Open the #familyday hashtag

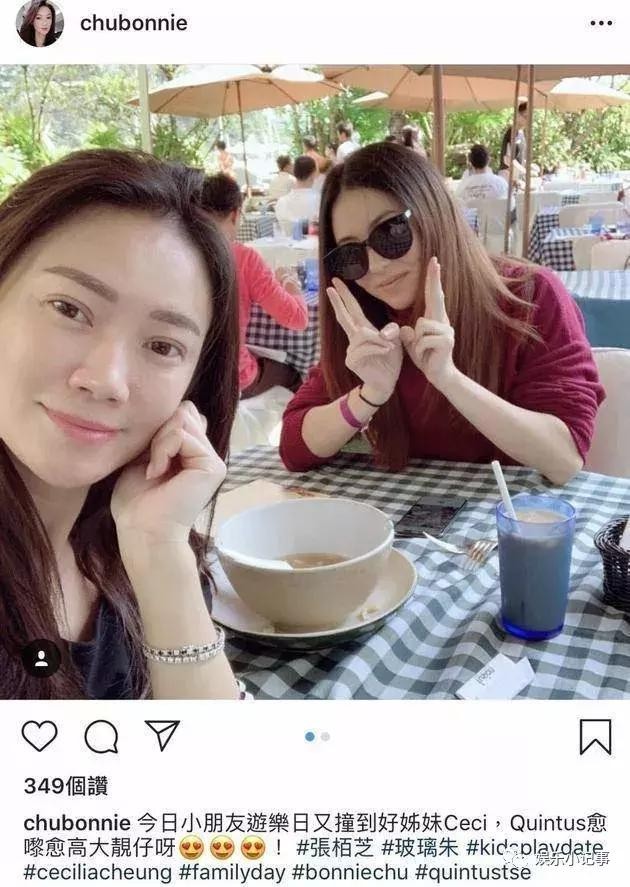pyautogui.click(x=231, y=871)
